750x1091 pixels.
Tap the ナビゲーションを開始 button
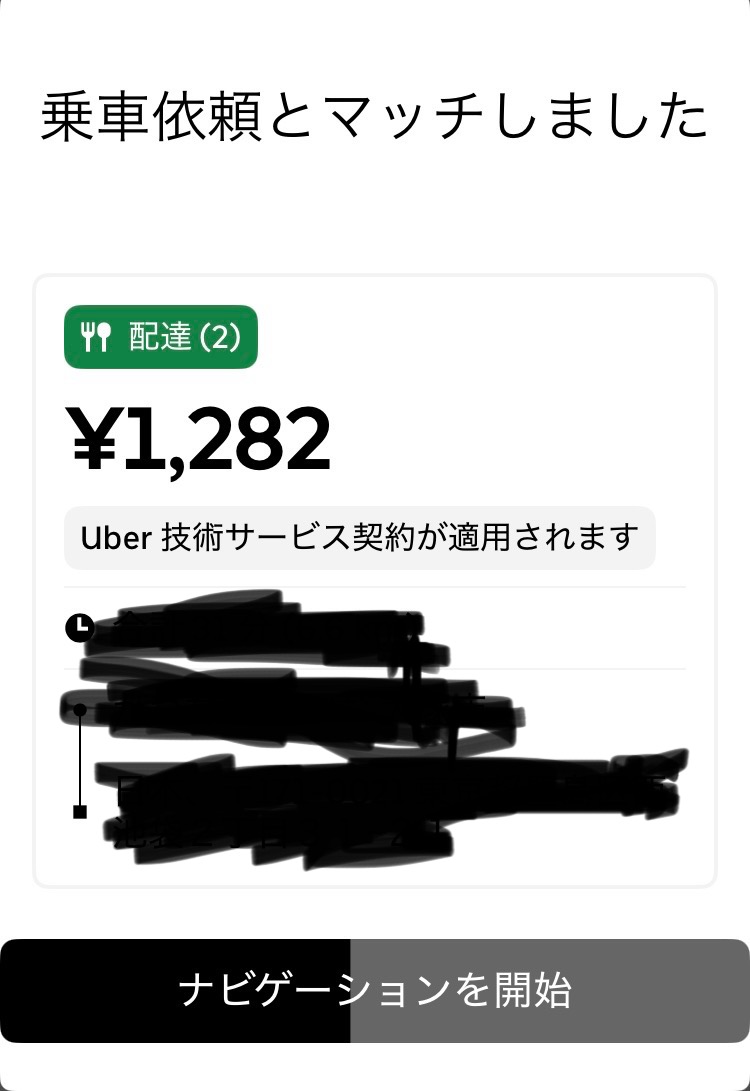point(375,991)
